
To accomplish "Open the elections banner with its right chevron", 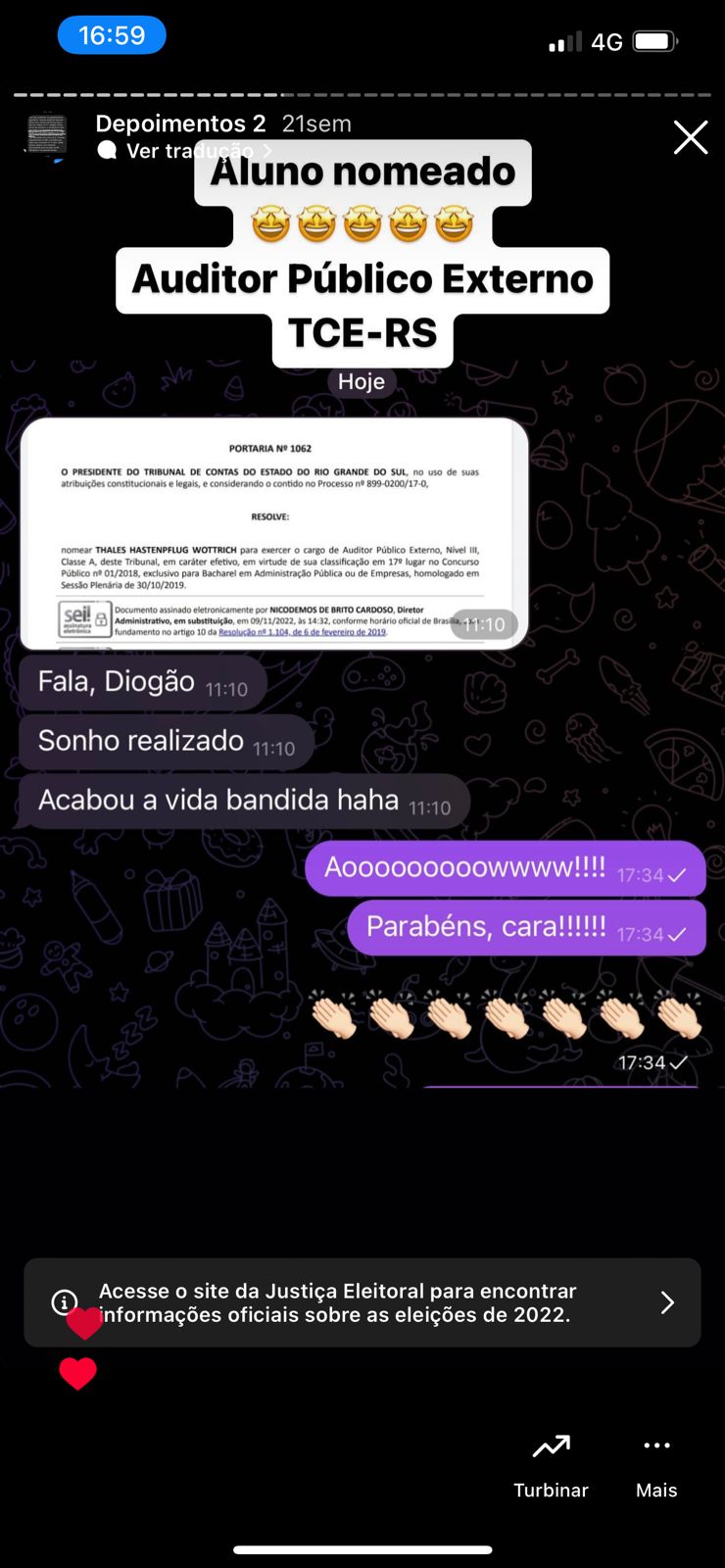I will (667, 1303).
